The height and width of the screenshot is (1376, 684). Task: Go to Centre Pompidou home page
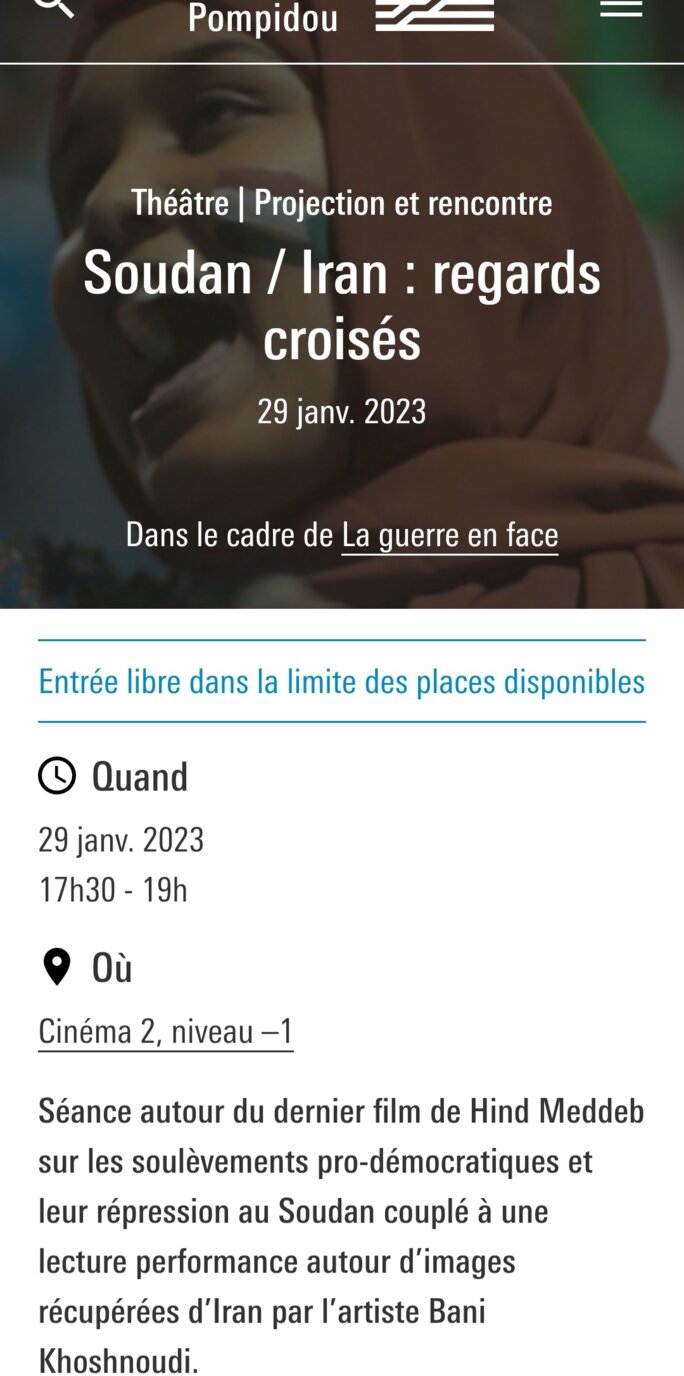(x=340, y=17)
